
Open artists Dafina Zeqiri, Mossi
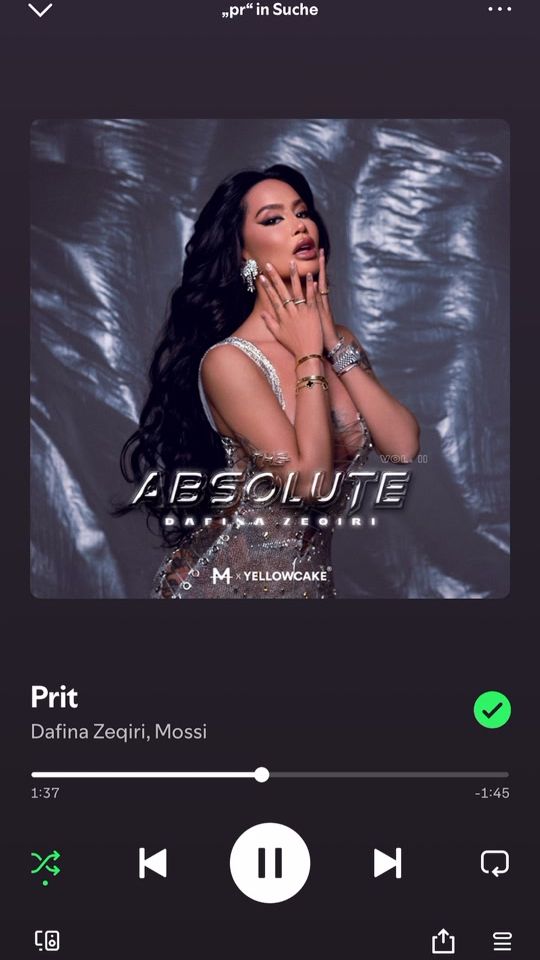[x=119, y=732]
